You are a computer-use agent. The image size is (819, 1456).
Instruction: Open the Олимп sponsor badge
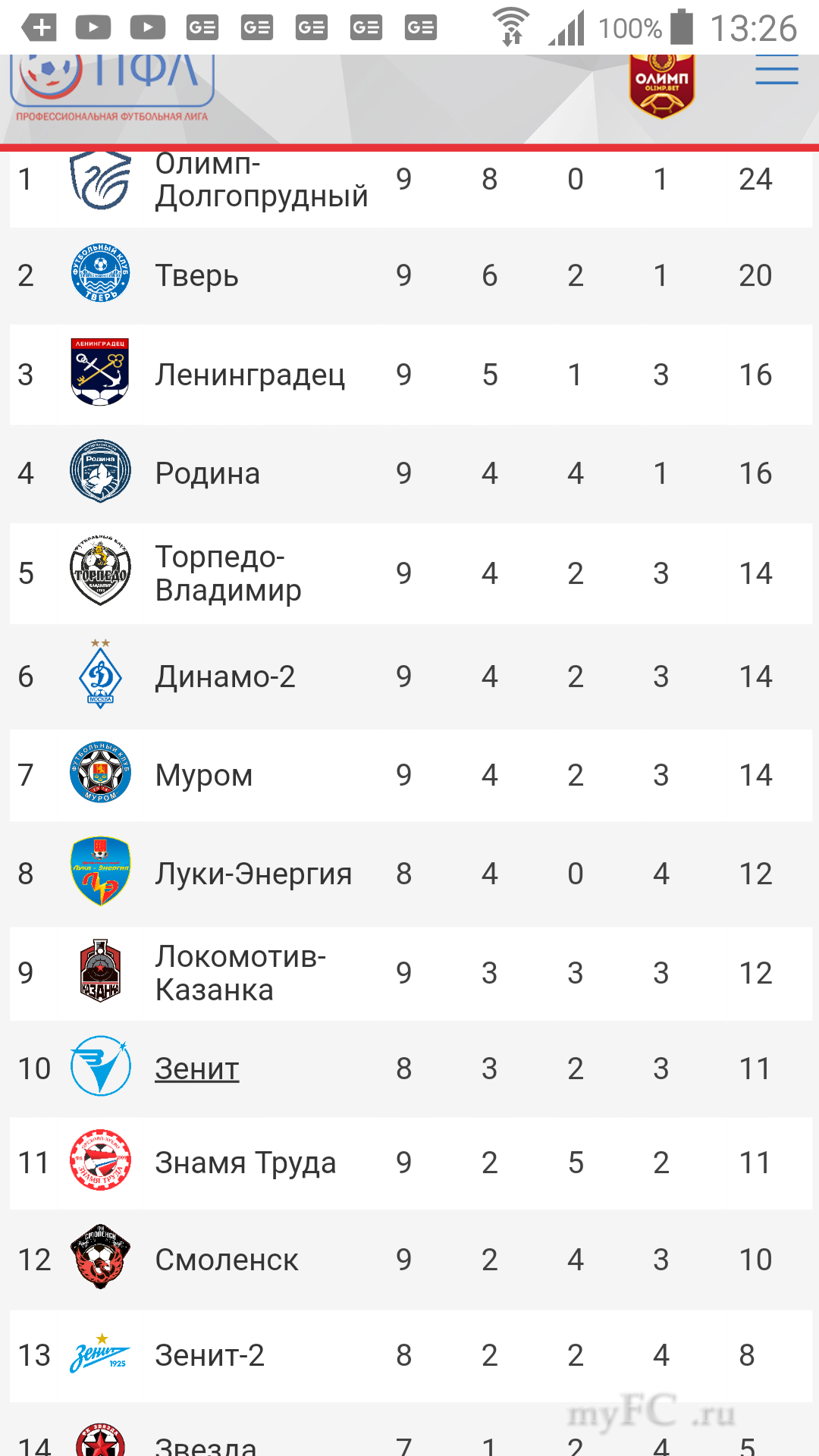point(662,85)
